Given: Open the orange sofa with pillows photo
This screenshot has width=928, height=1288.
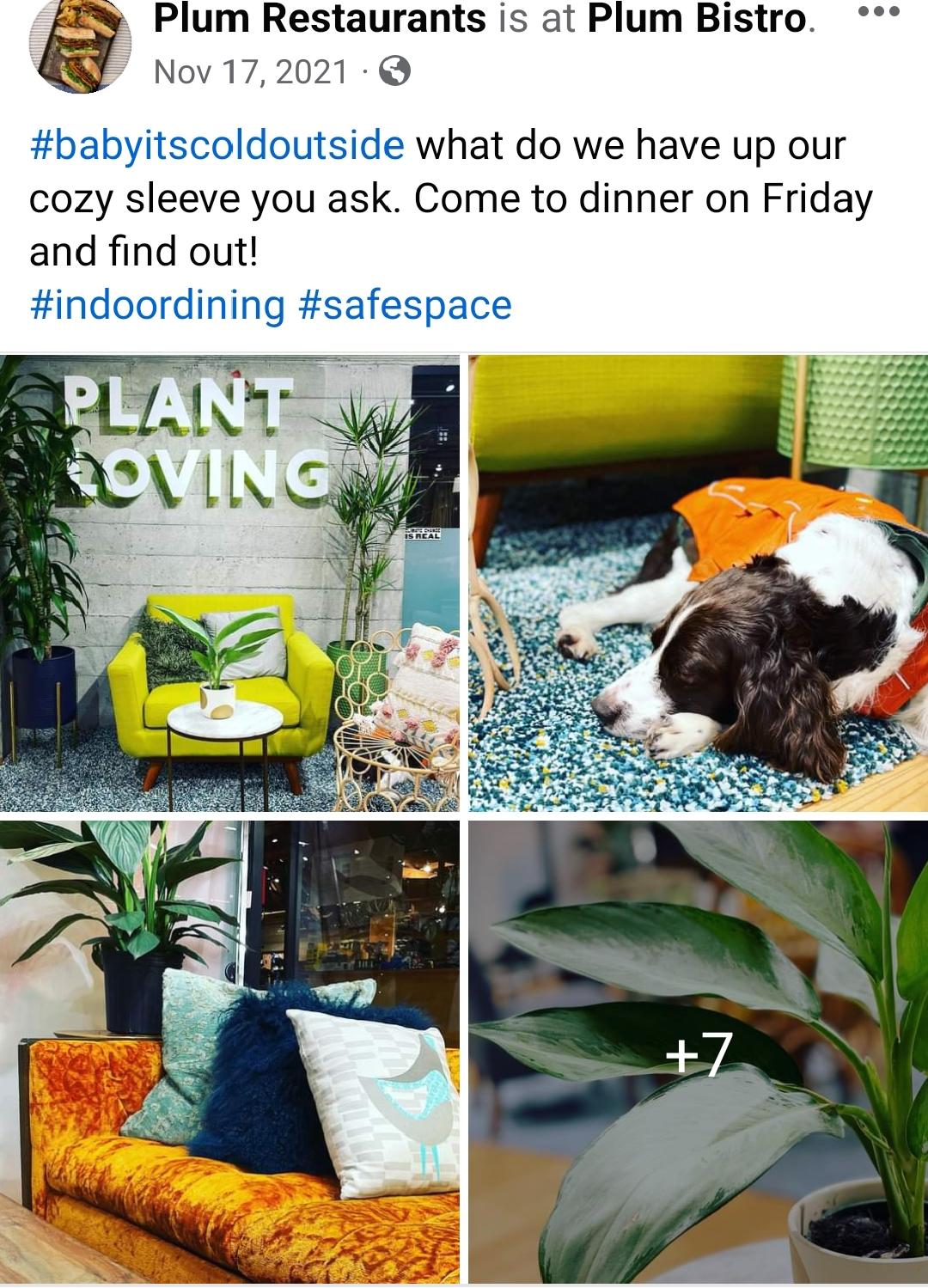Looking at the screenshot, I should [x=229, y=1051].
